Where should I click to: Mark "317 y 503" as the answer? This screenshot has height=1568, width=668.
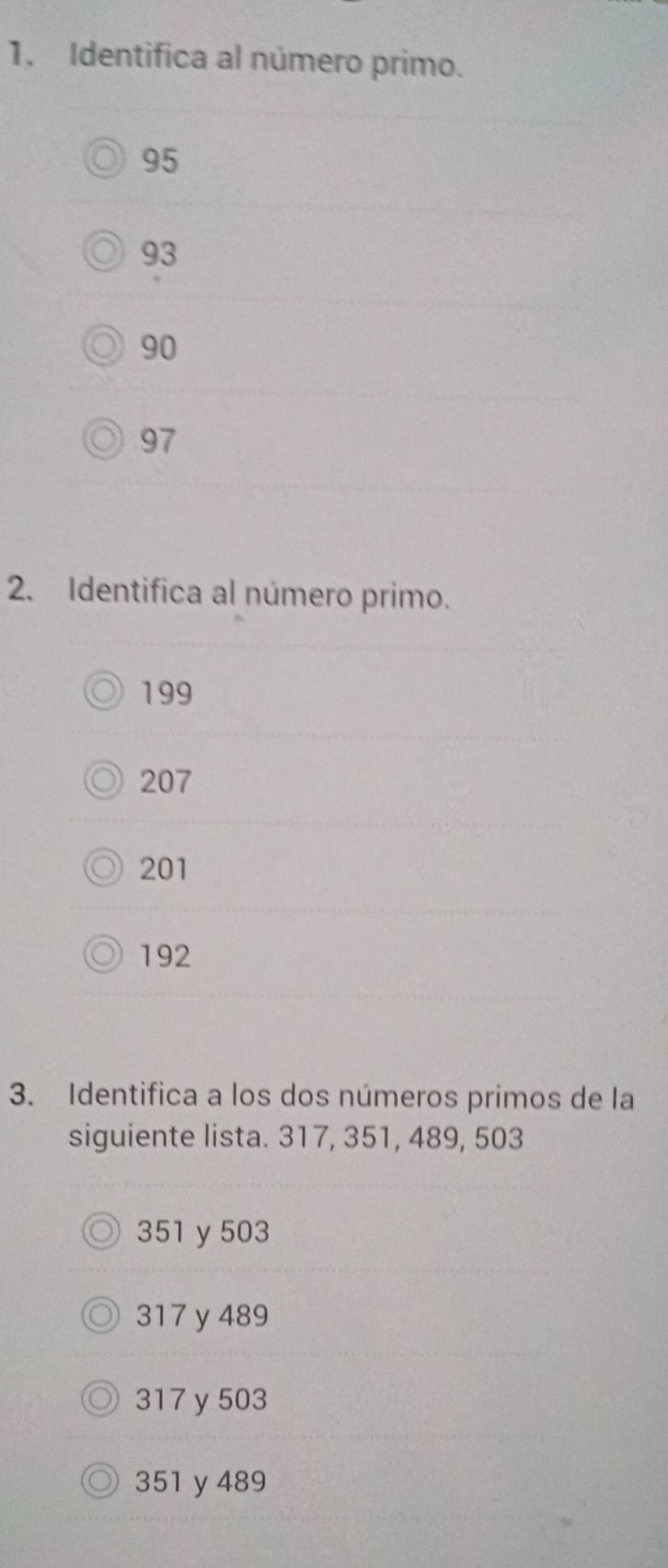click(101, 1399)
